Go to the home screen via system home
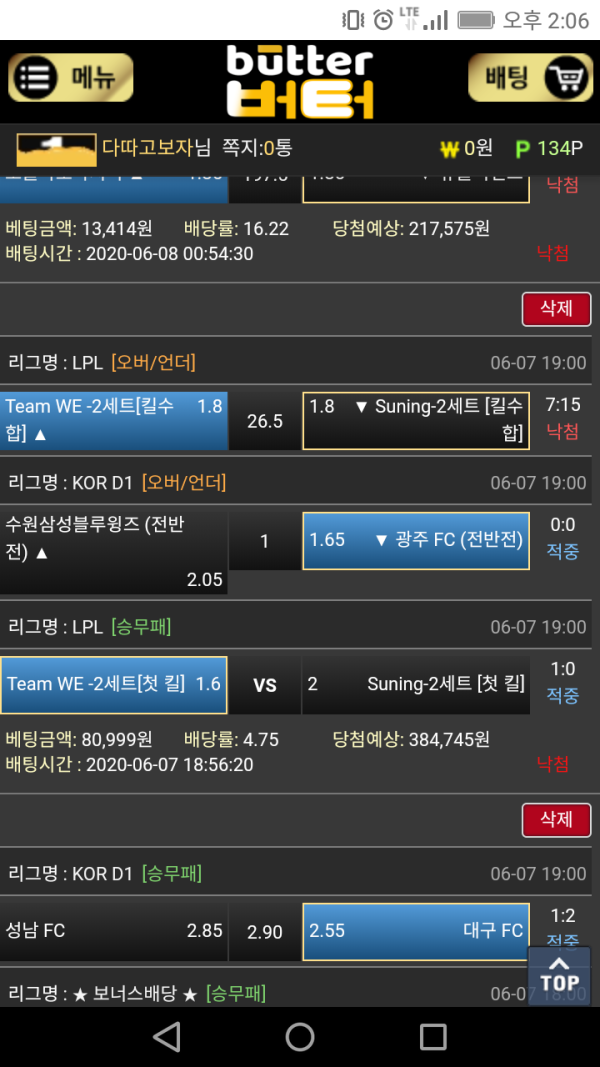 click(x=300, y=1037)
